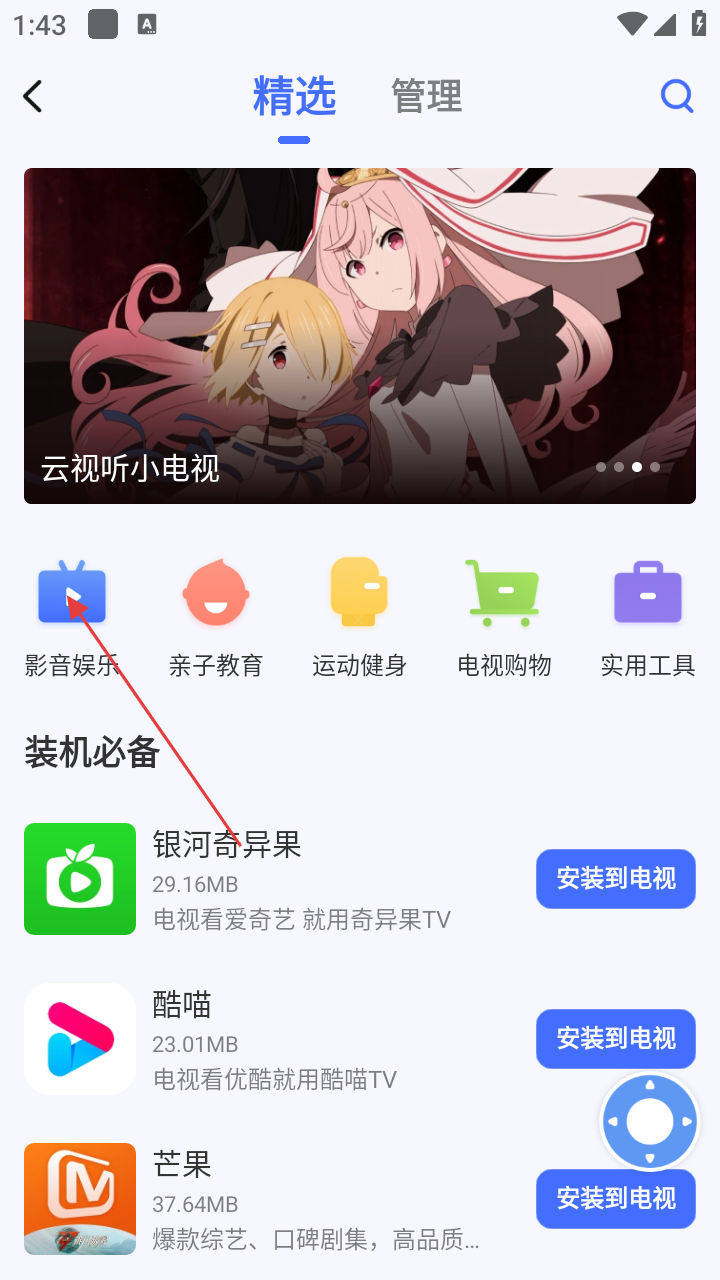Select the 精选 tab
The height and width of the screenshot is (1280, 720).
point(294,97)
